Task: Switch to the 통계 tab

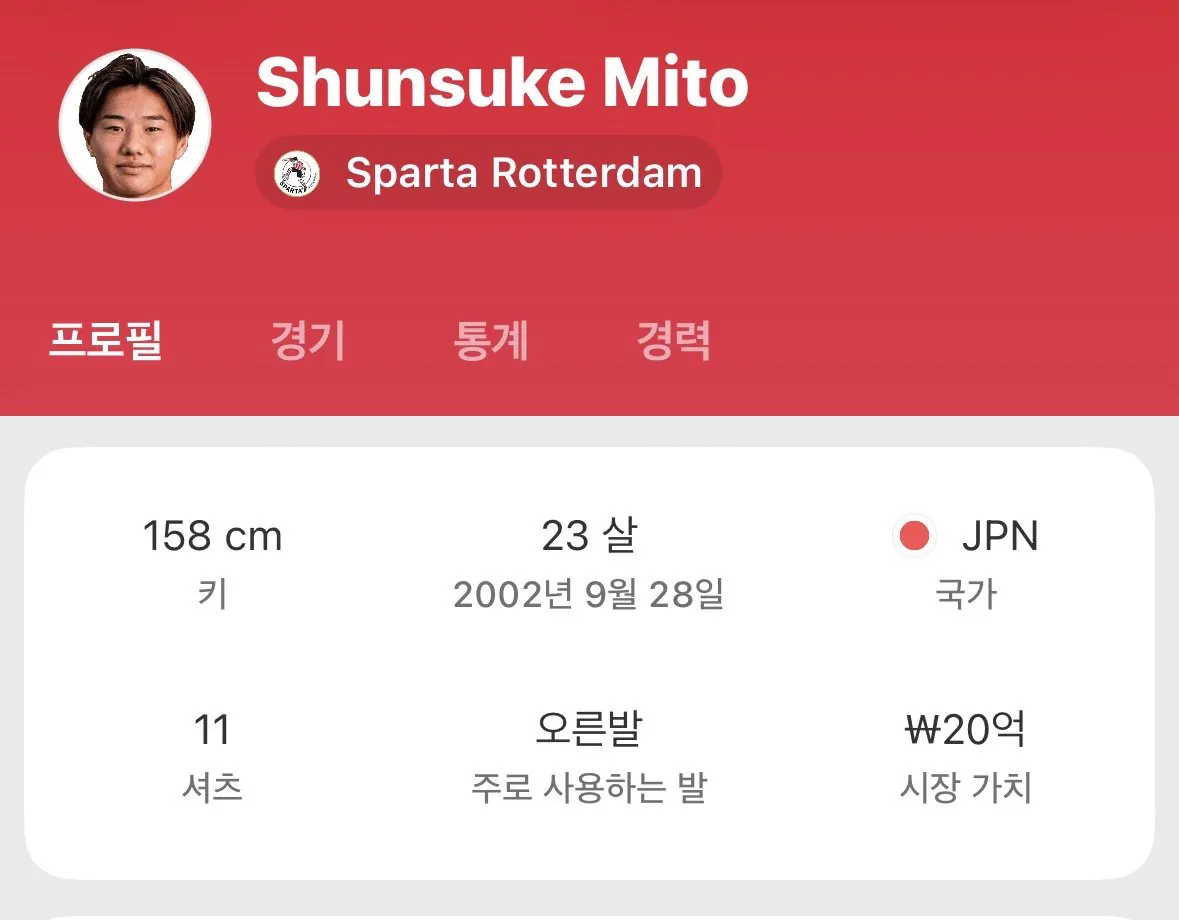Action: (x=491, y=341)
